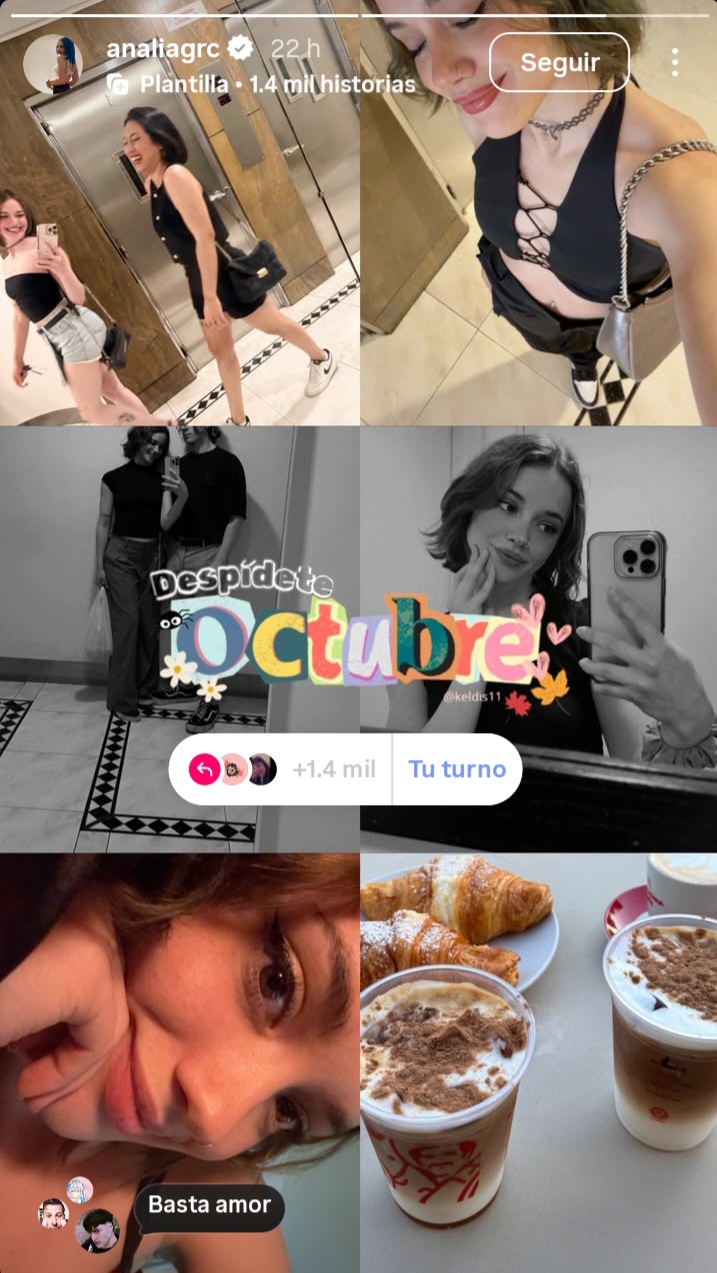Open analiagrc's profile picture
Screen dimensions: 717x1273
(52, 65)
